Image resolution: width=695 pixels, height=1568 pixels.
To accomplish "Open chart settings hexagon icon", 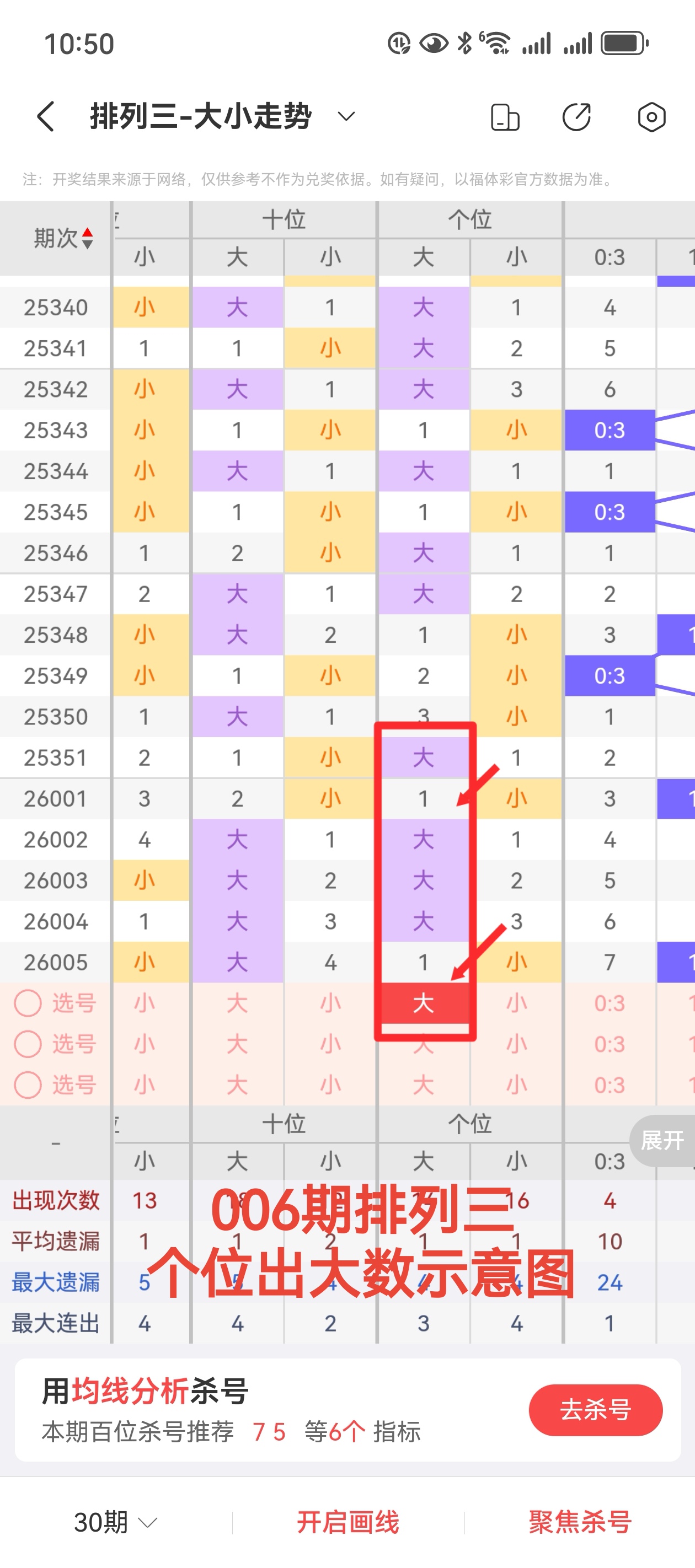I will coord(651,117).
